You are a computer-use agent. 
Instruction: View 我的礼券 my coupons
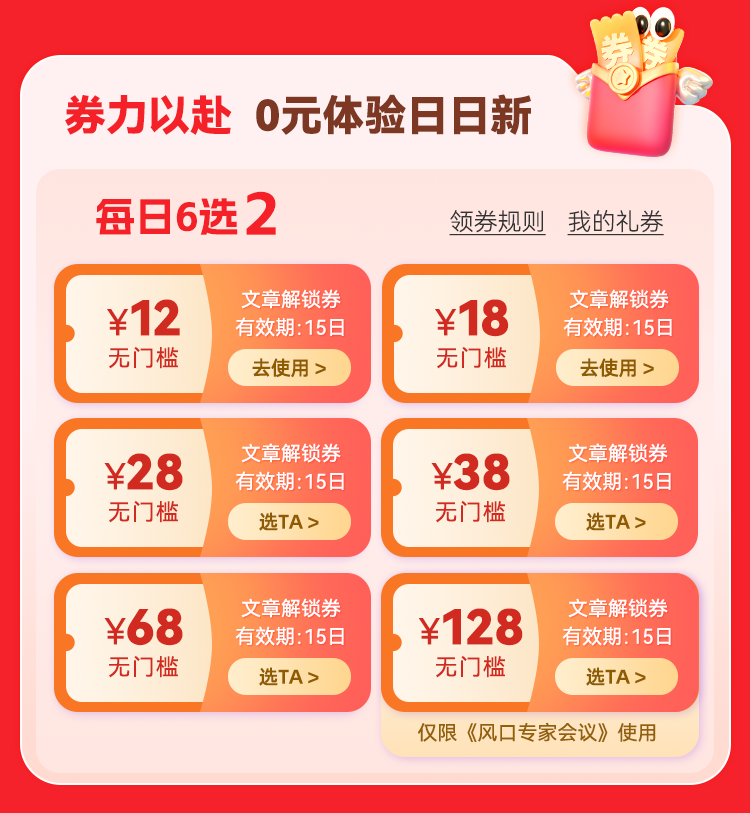pyautogui.click(x=615, y=222)
